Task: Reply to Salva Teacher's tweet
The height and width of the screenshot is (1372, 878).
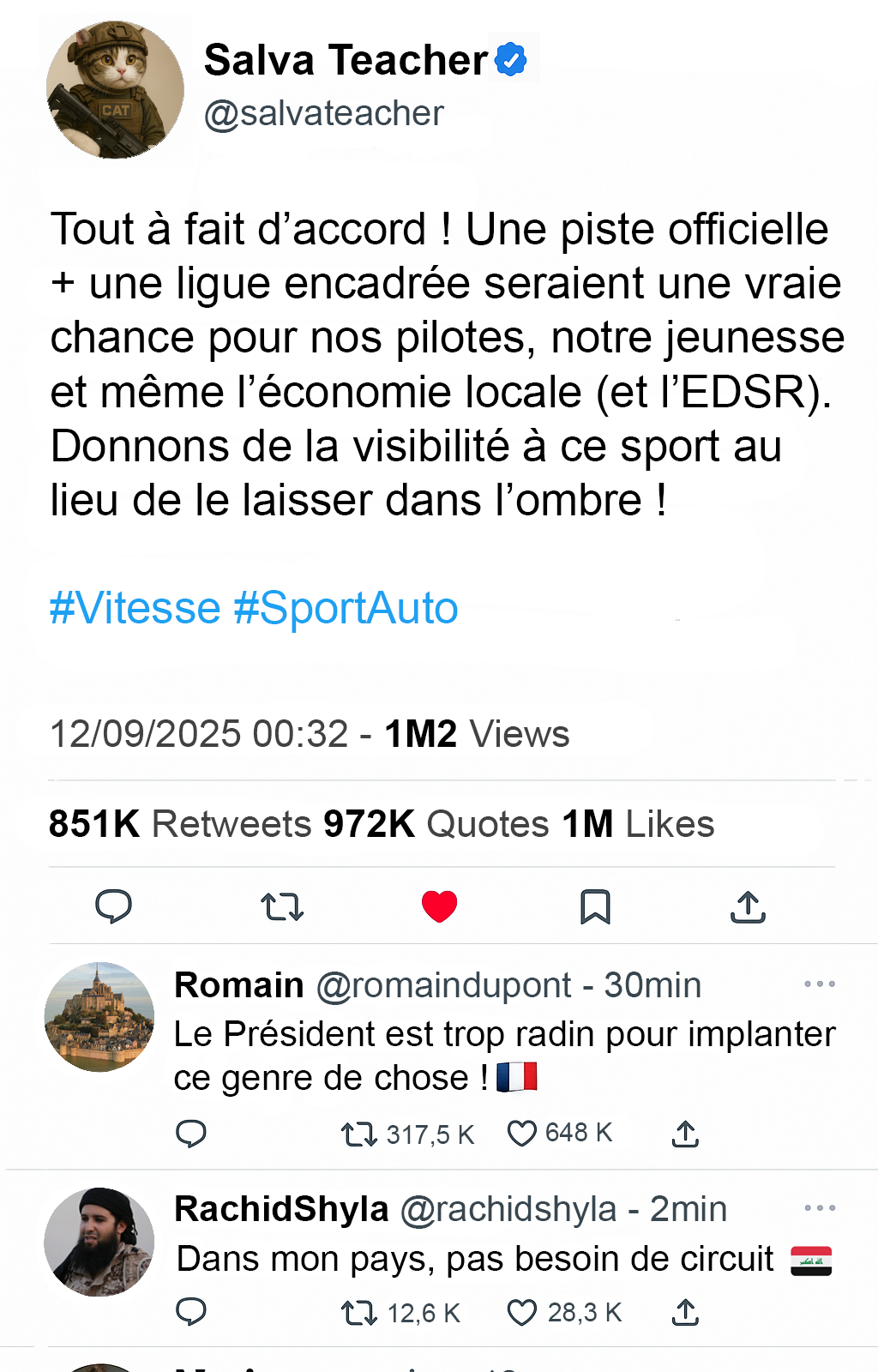Action: click(x=113, y=906)
